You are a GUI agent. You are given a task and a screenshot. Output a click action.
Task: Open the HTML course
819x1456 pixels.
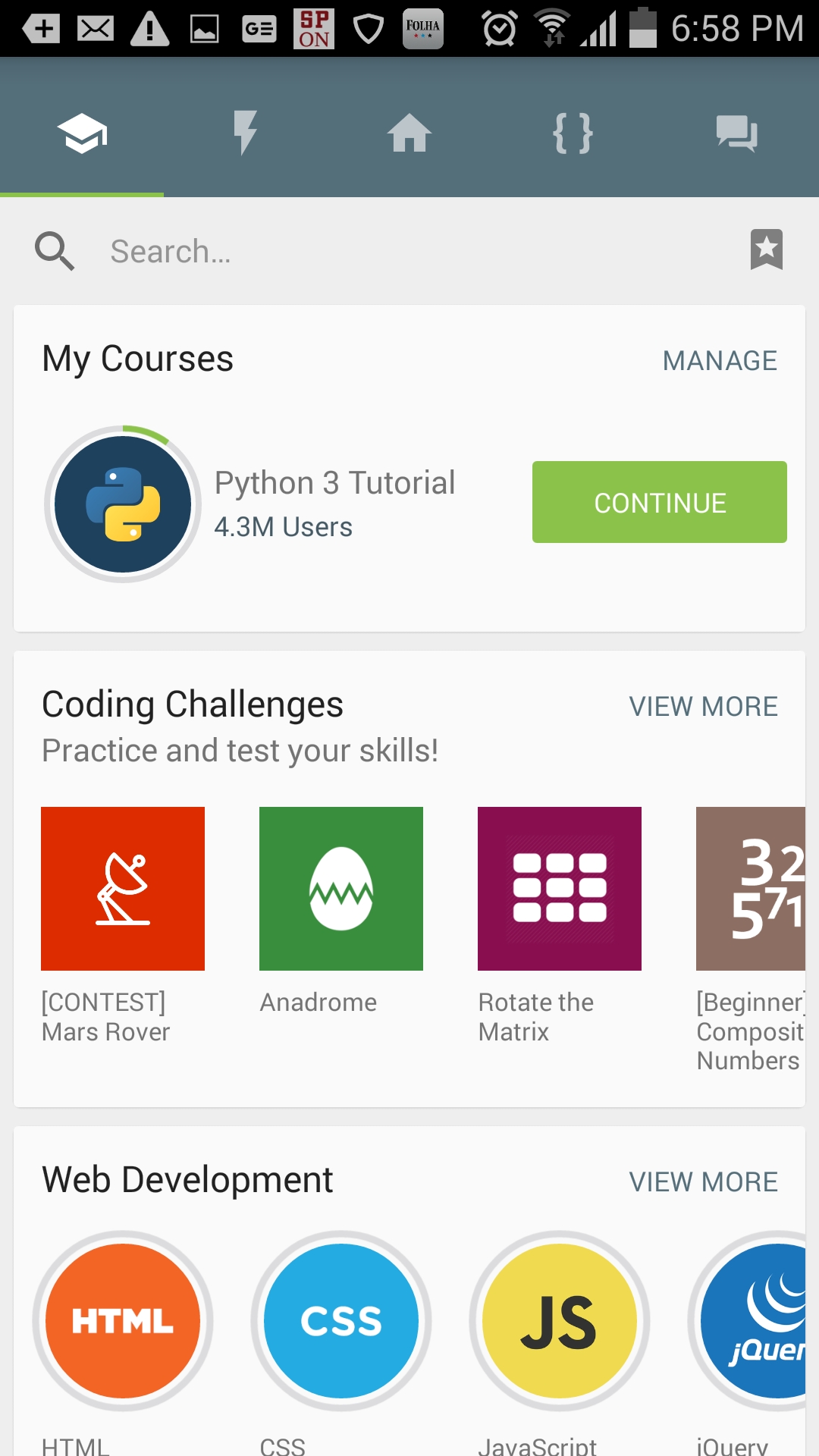123,1321
